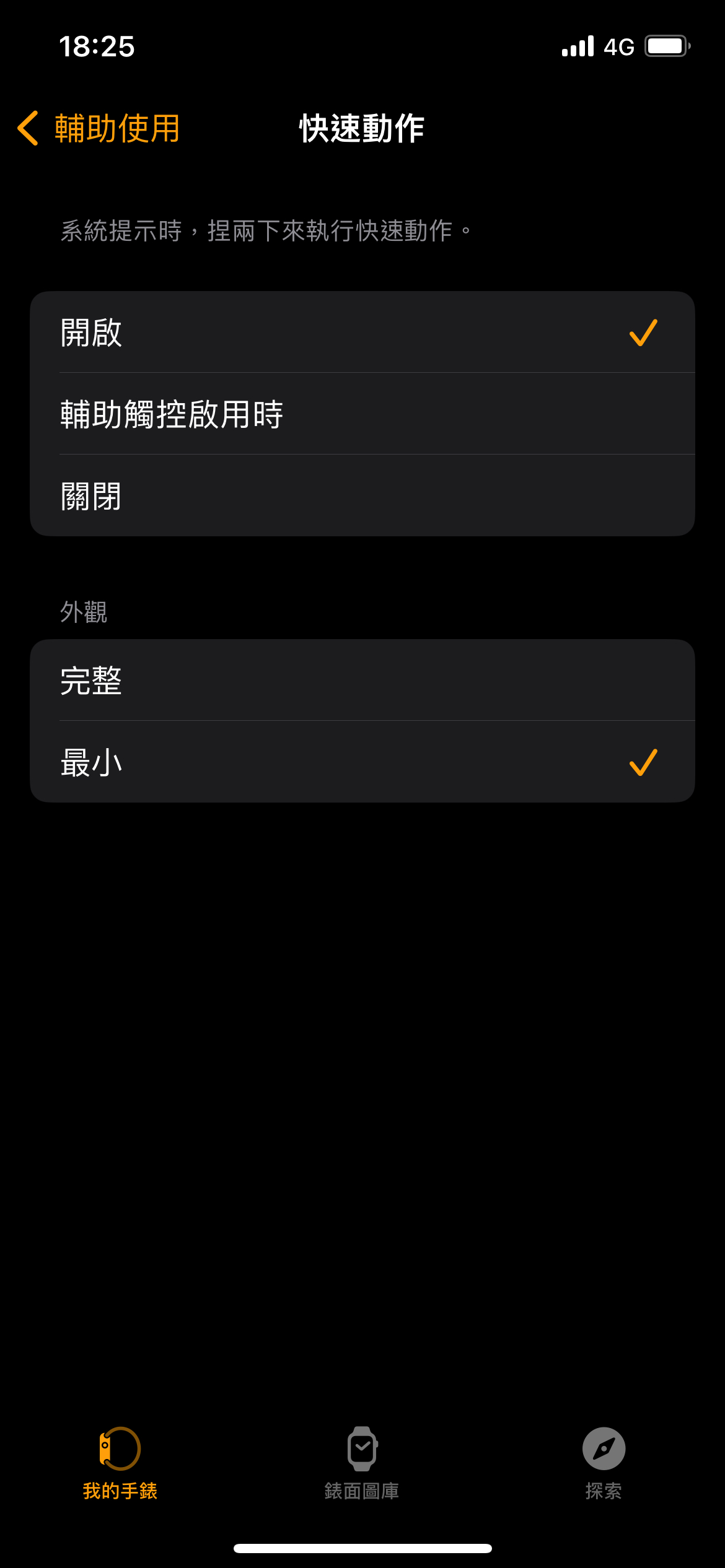
Task: Set appearance to 完整
Action: pyautogui.click(x=362, y=680)
